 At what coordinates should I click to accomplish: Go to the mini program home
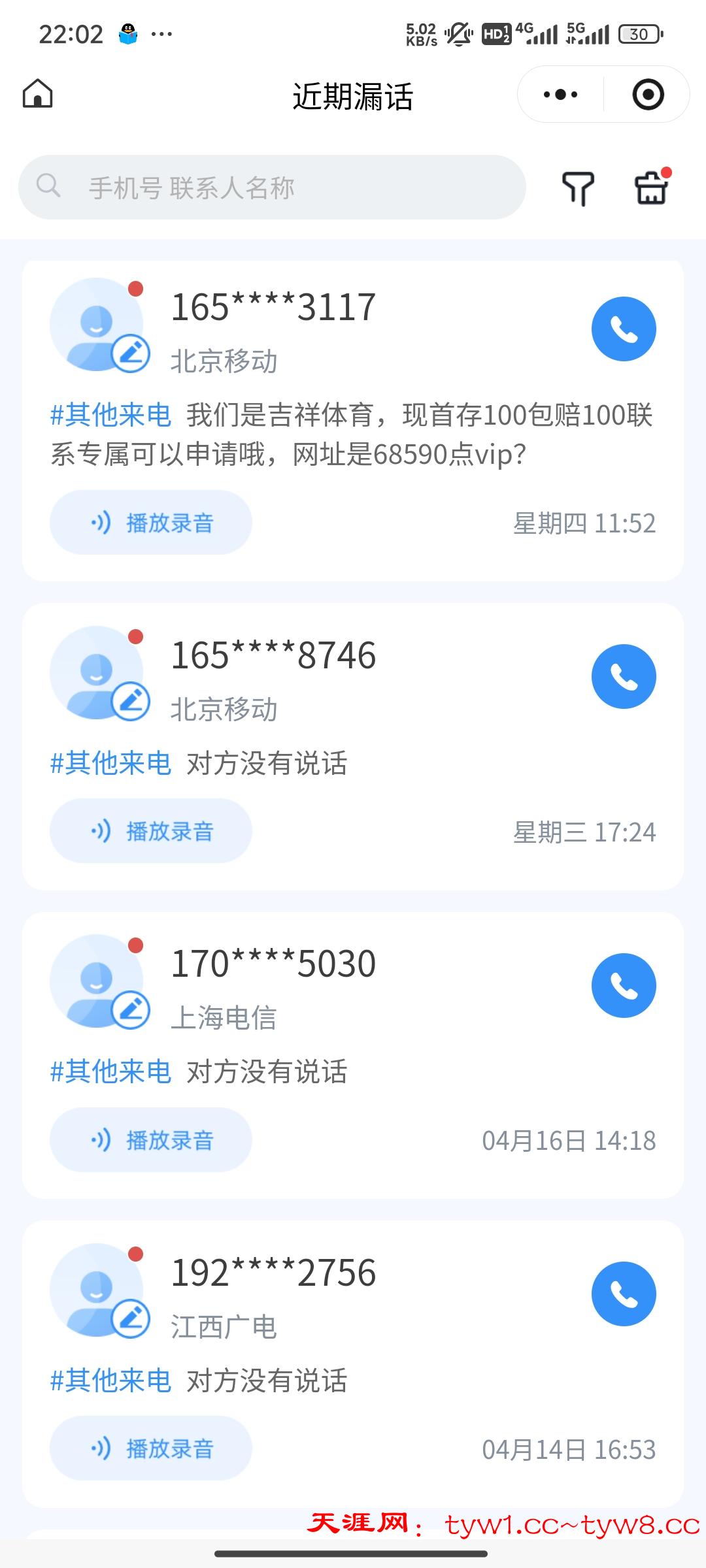(37, 93)
